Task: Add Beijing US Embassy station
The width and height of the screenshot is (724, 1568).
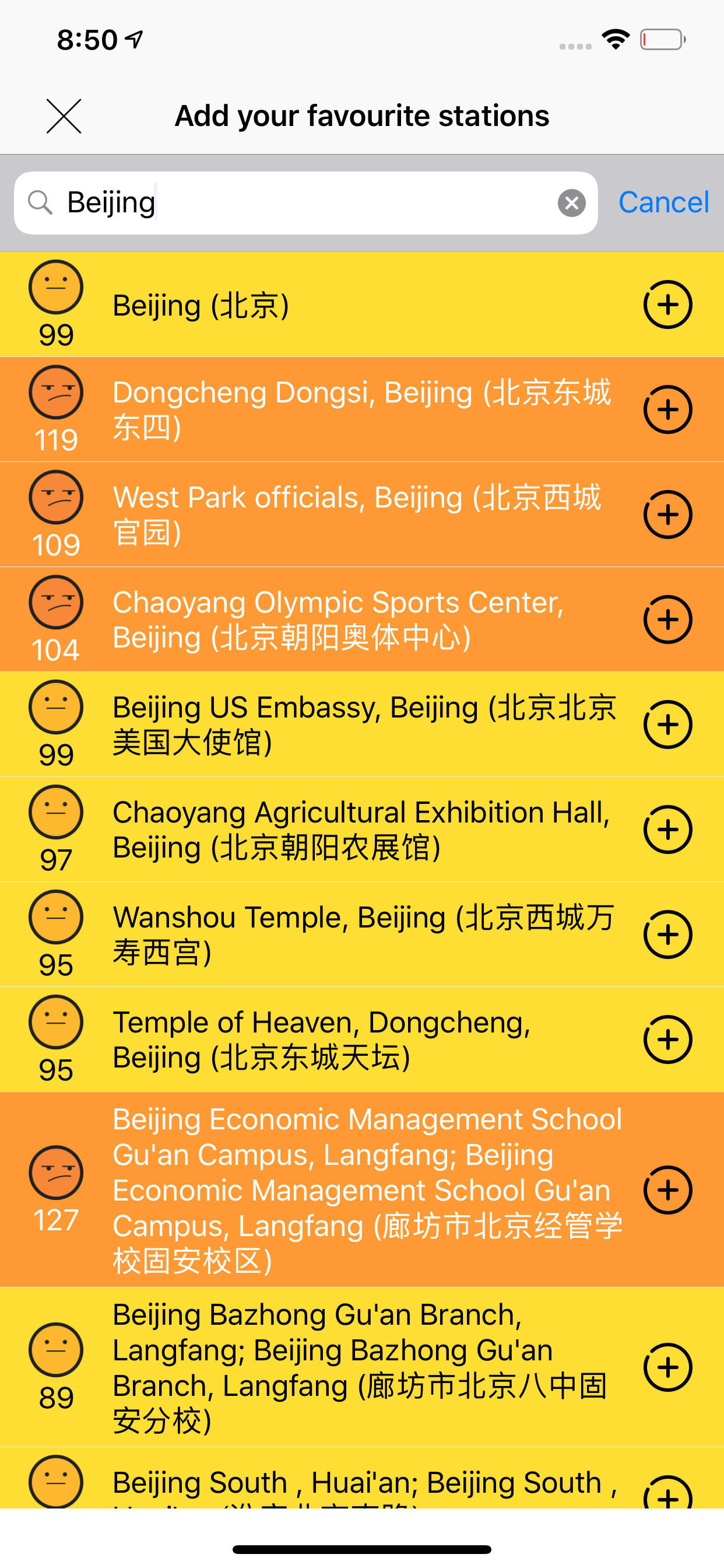Action: (667, 724)
